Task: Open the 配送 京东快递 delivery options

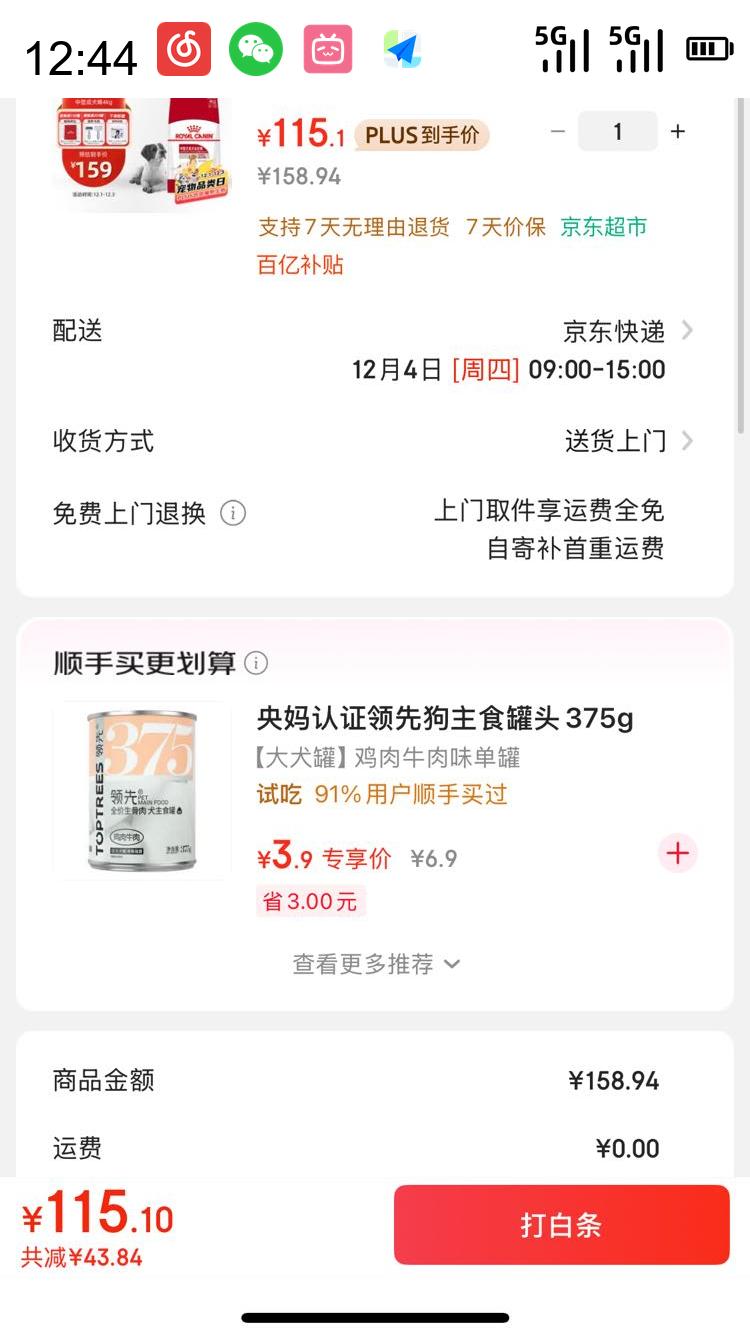Action: pyautogui.click(x=627, y=331)
